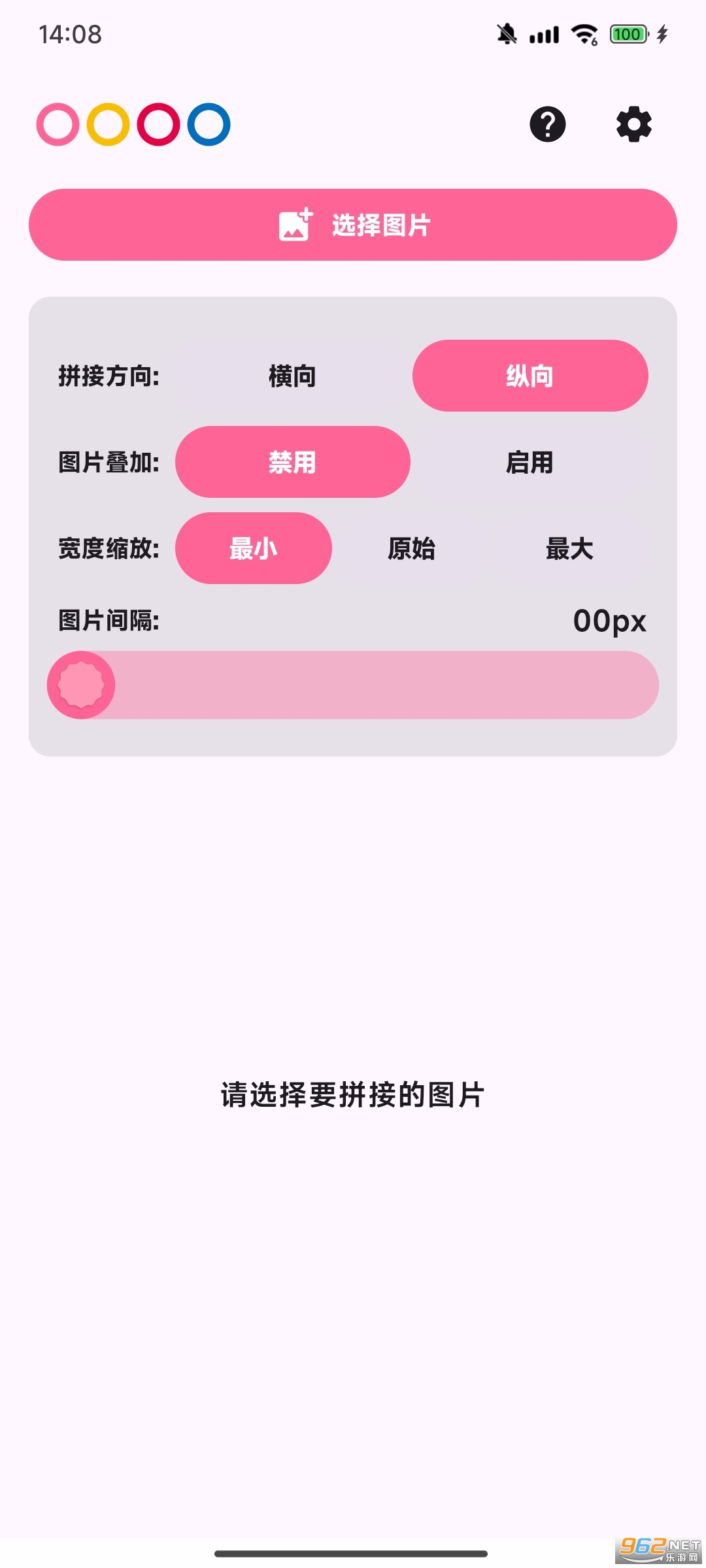706x1568 pixels.
Task: Click the add-image icon on the pick button
Action: click(295, 224)
